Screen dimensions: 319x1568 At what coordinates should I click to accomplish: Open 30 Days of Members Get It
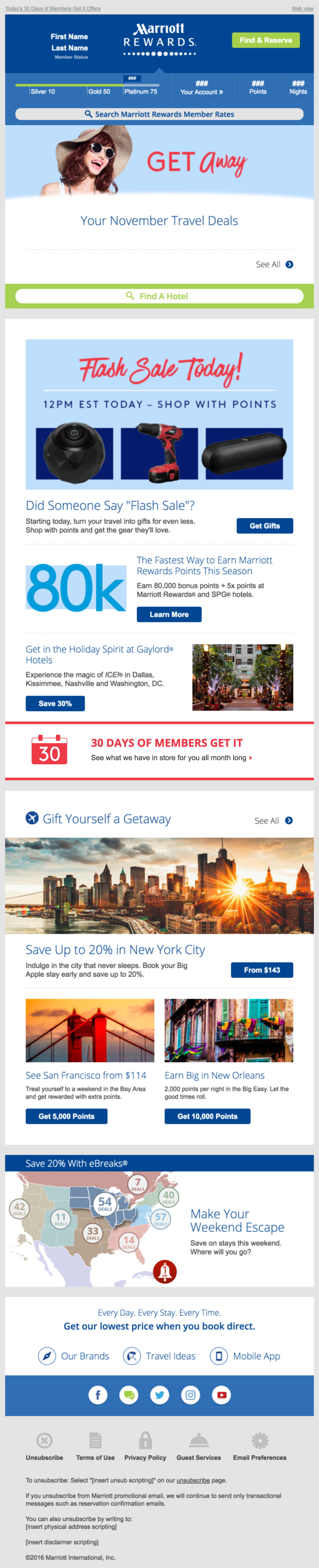point(166,743)
